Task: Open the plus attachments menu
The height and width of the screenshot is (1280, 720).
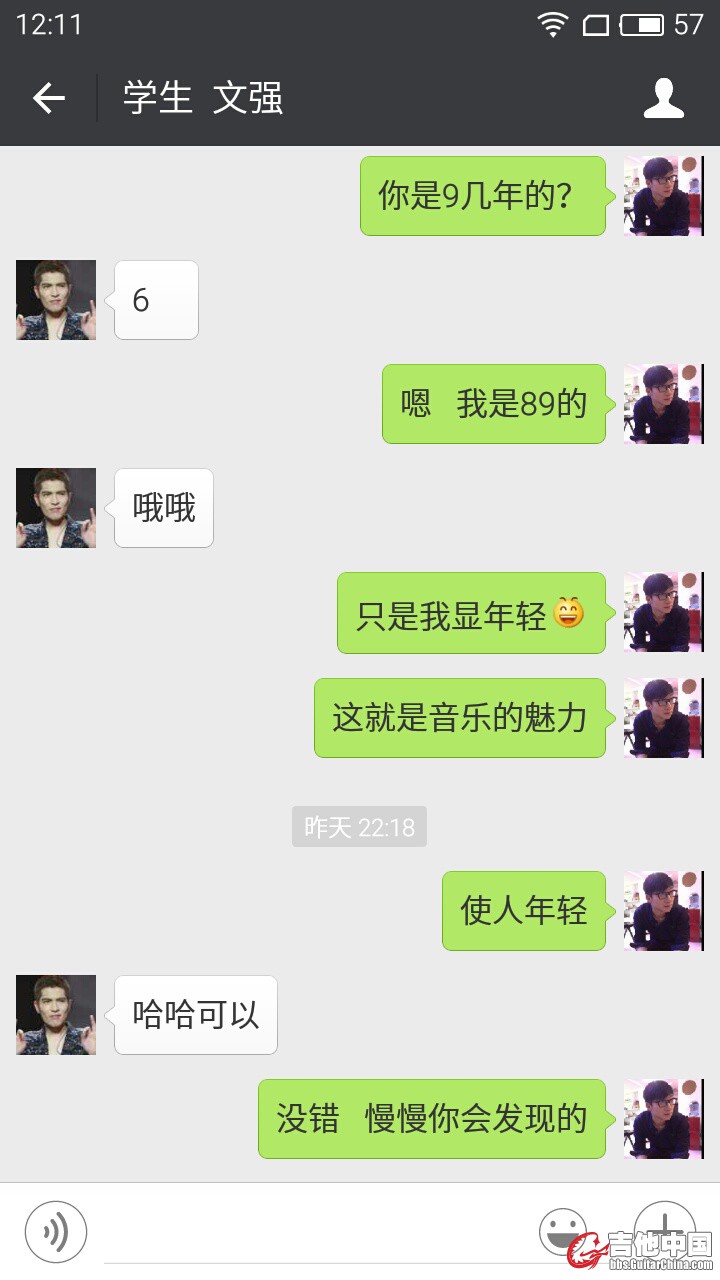Action: [664, 1229]
